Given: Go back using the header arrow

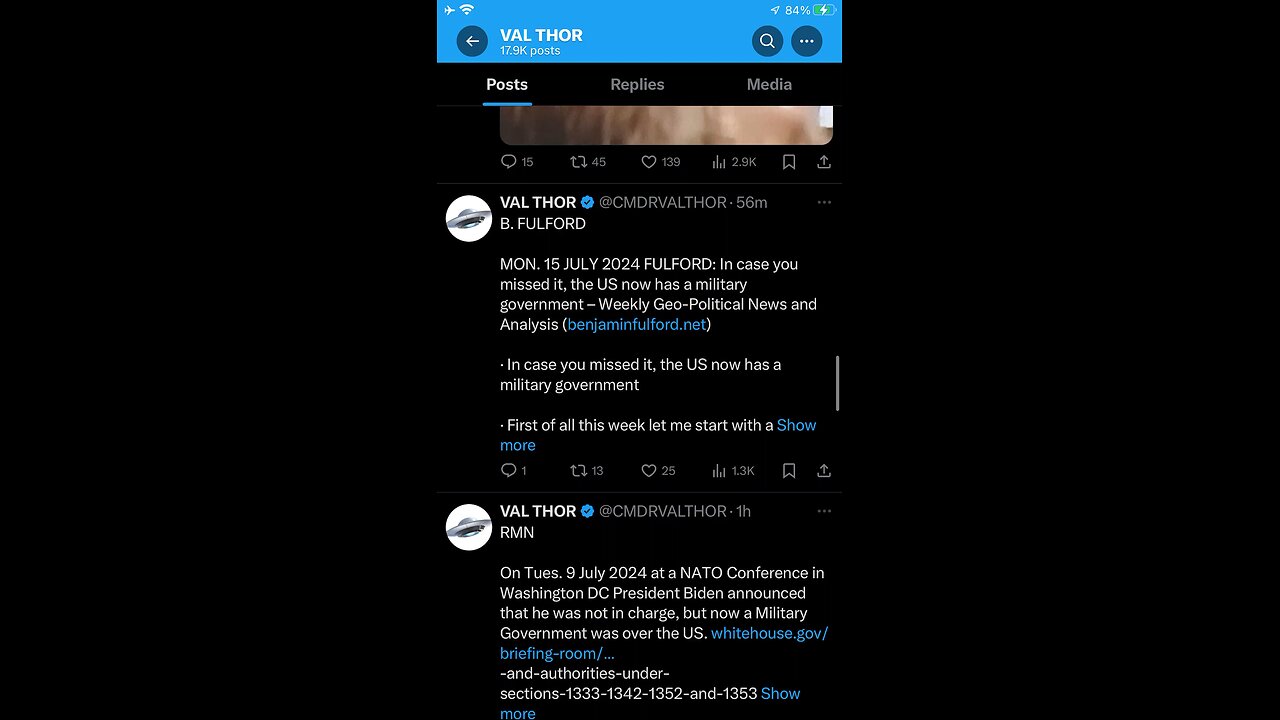Looking at the screenshot, I should coord(472,41).
